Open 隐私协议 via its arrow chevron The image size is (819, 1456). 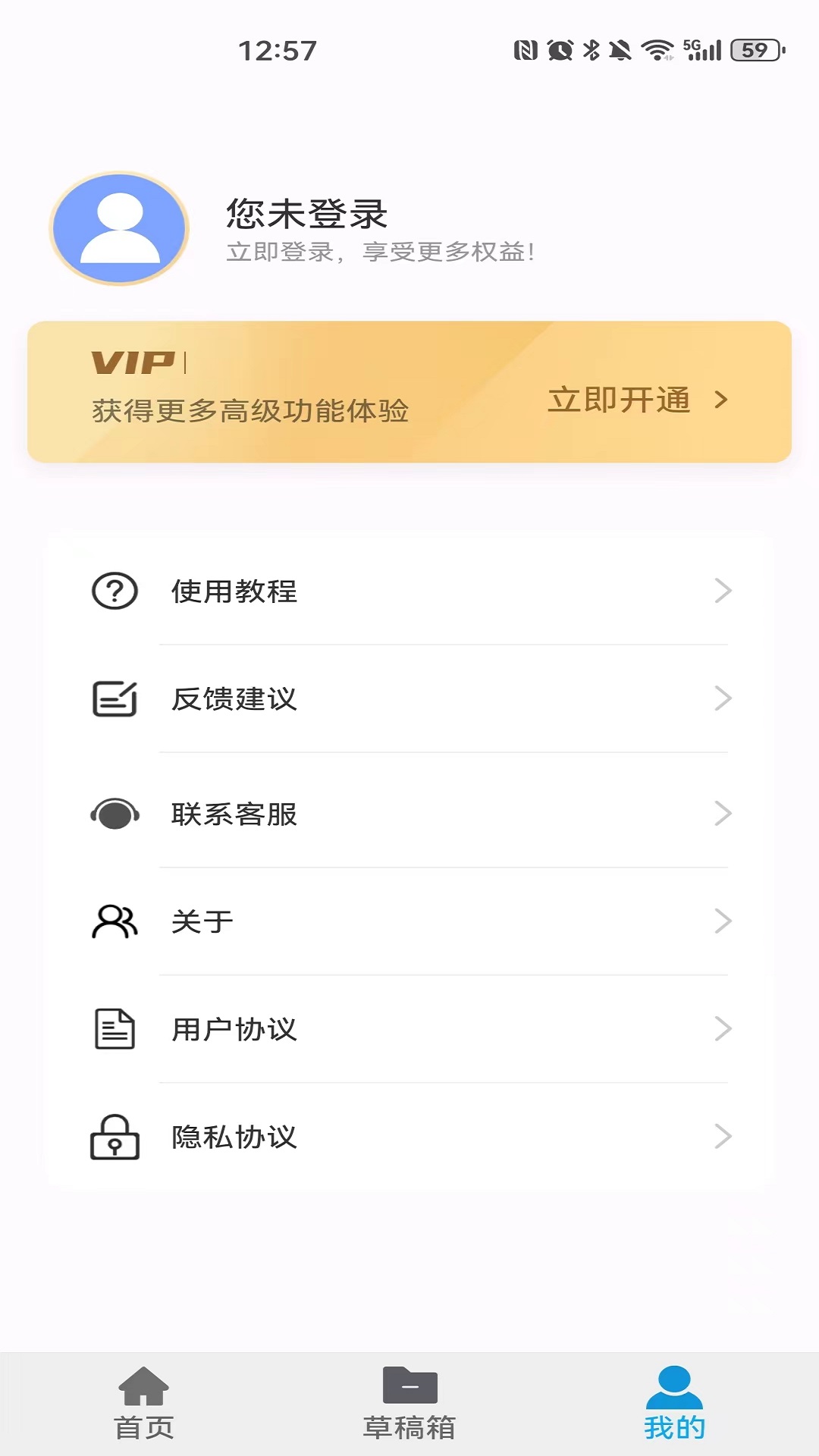pos(724,1137)
